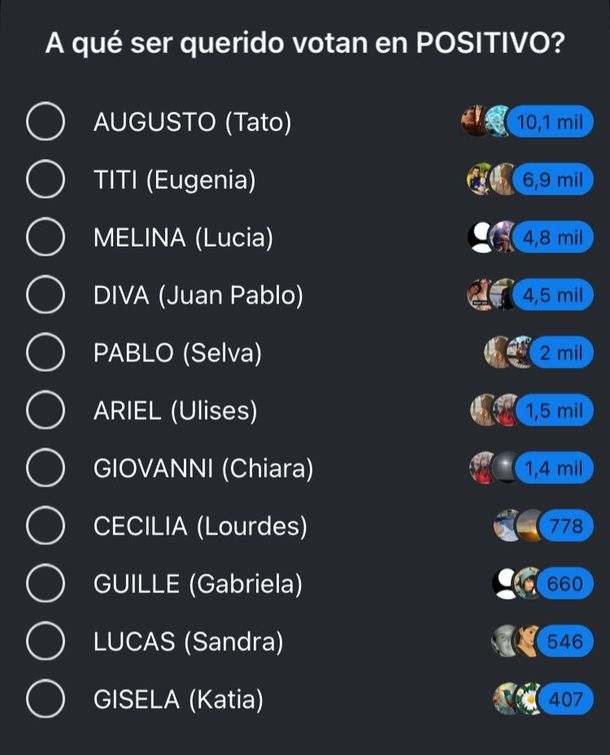
Task: Open the 6,9 mil voters list for TITI
Action: (552, 180)
